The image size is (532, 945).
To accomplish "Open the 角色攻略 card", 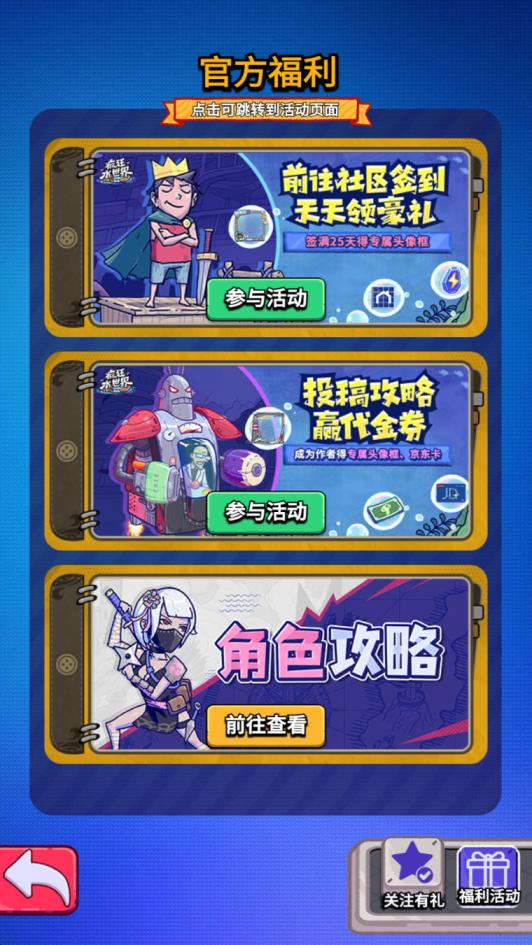I will [266, 664].
